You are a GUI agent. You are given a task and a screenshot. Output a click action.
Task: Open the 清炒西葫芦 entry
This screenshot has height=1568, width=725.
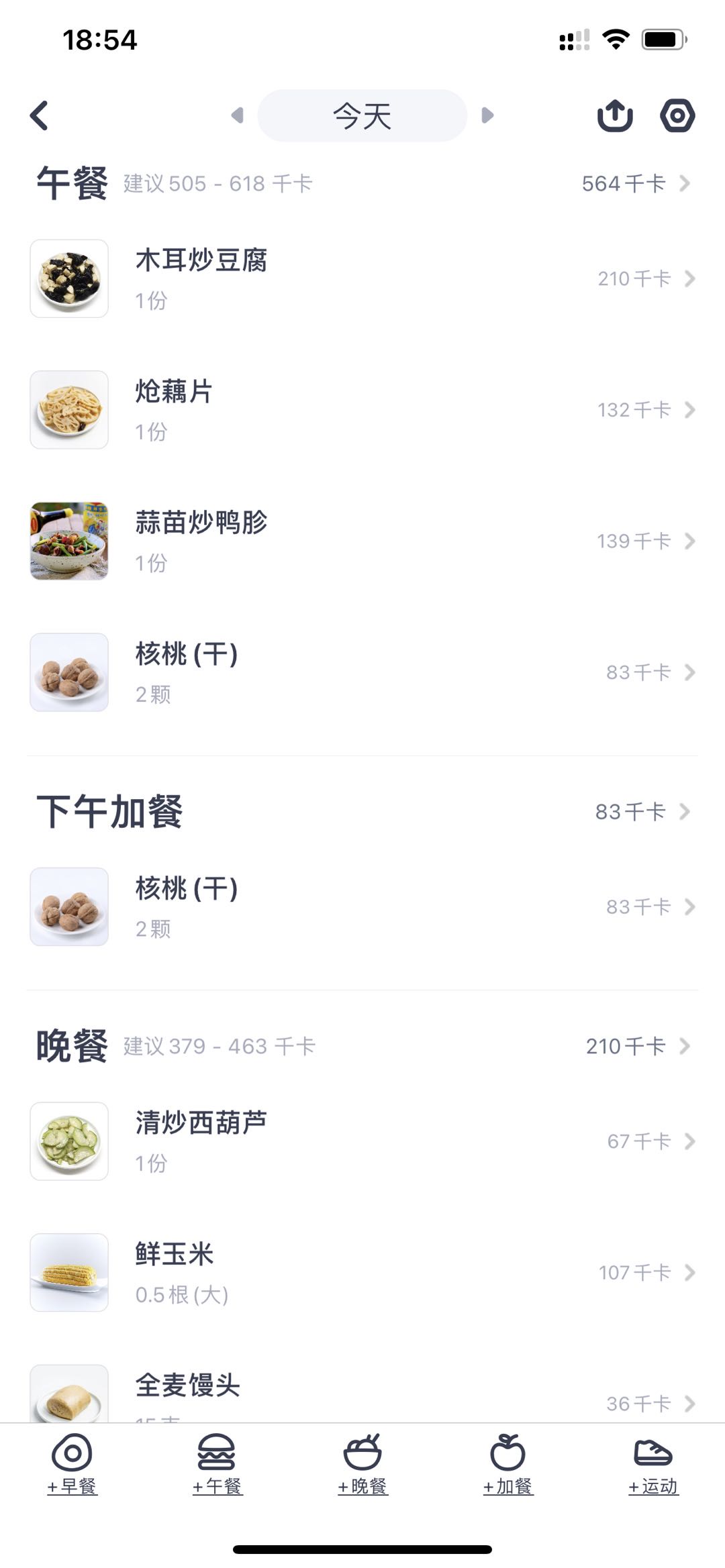click(362, 1141)
